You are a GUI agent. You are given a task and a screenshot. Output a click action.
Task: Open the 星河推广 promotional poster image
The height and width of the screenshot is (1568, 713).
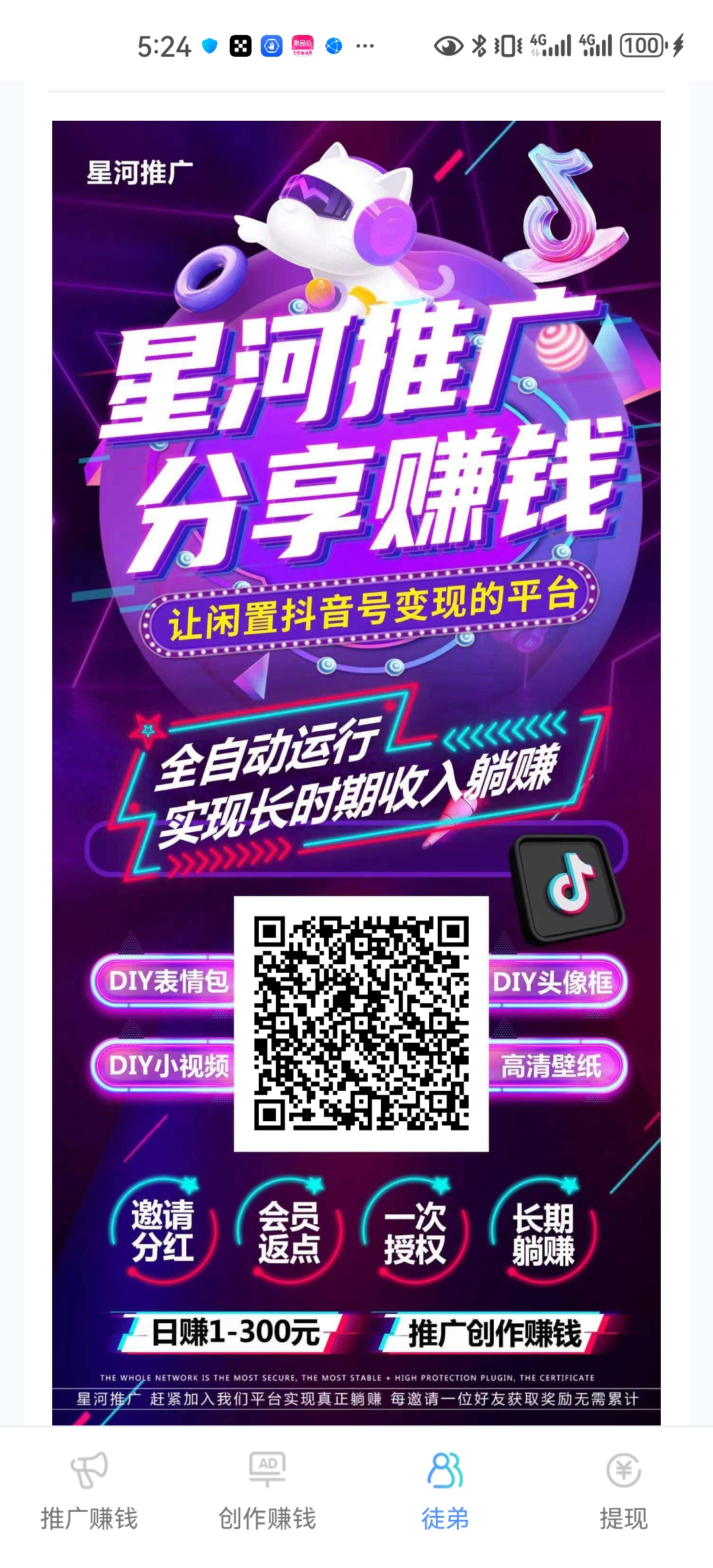[356, 773]
